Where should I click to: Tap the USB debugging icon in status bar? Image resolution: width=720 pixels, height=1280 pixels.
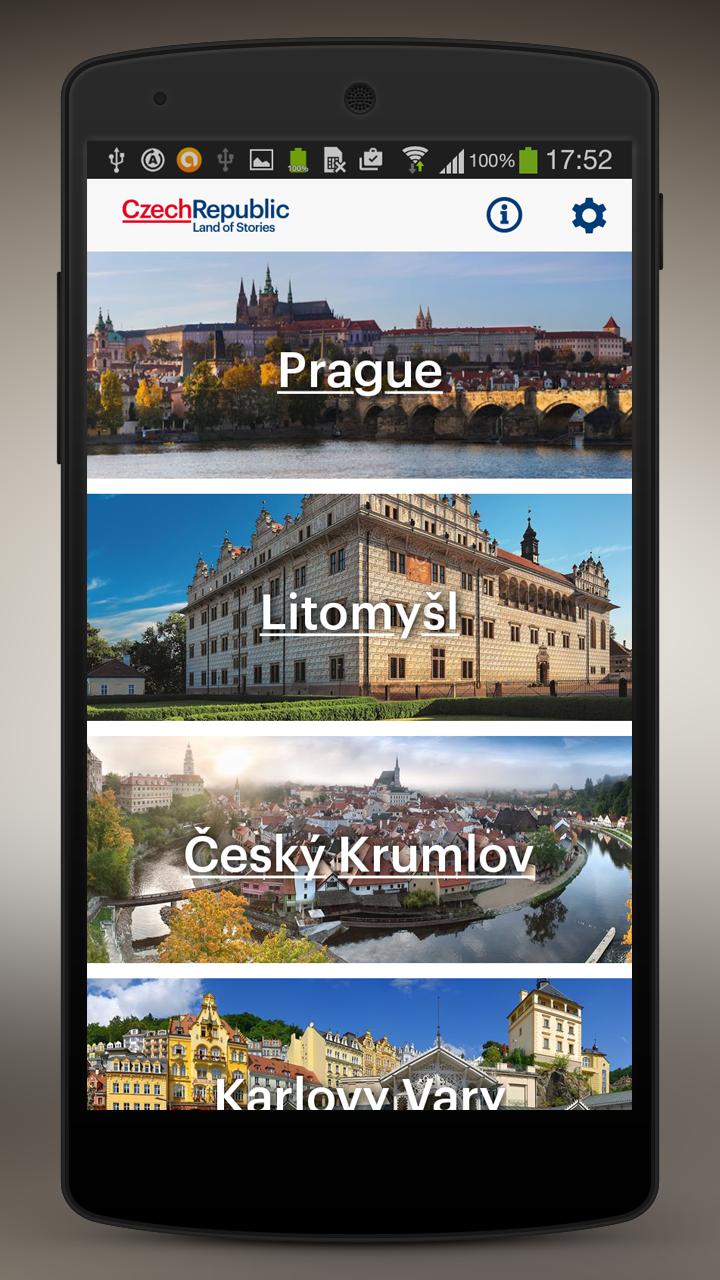tap(117, 158)
